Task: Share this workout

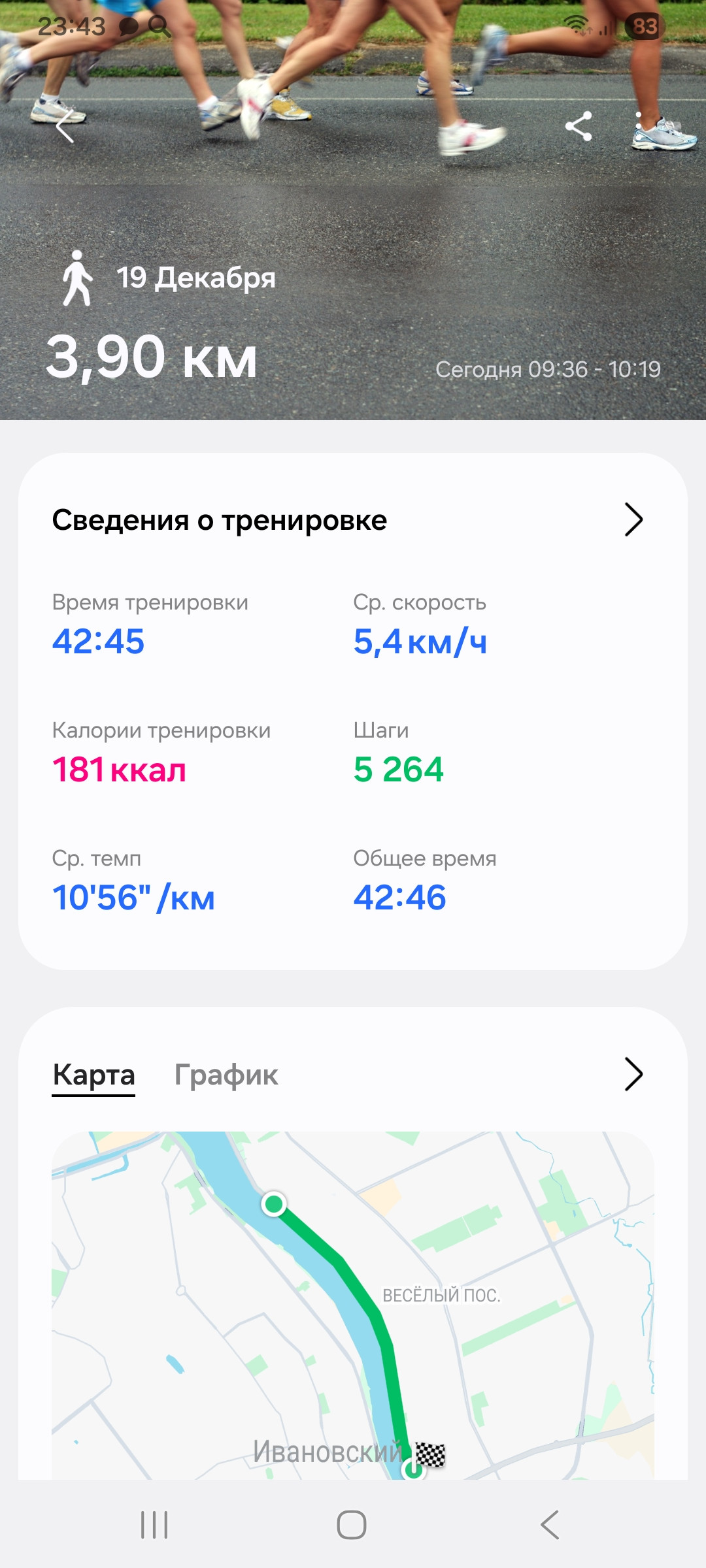Action: point(579,126)
